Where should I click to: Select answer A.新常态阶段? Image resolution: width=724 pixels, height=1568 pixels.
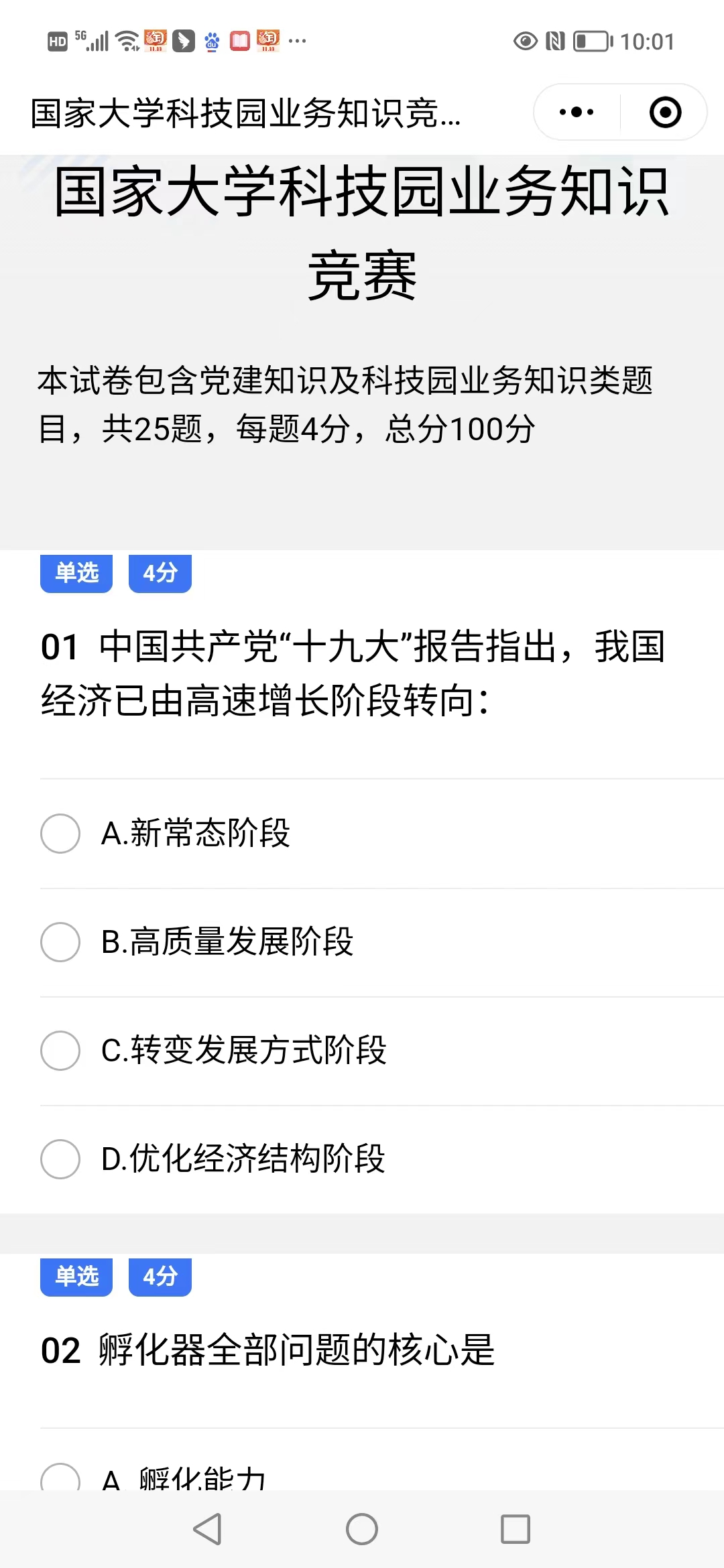[x=60, y=834]
